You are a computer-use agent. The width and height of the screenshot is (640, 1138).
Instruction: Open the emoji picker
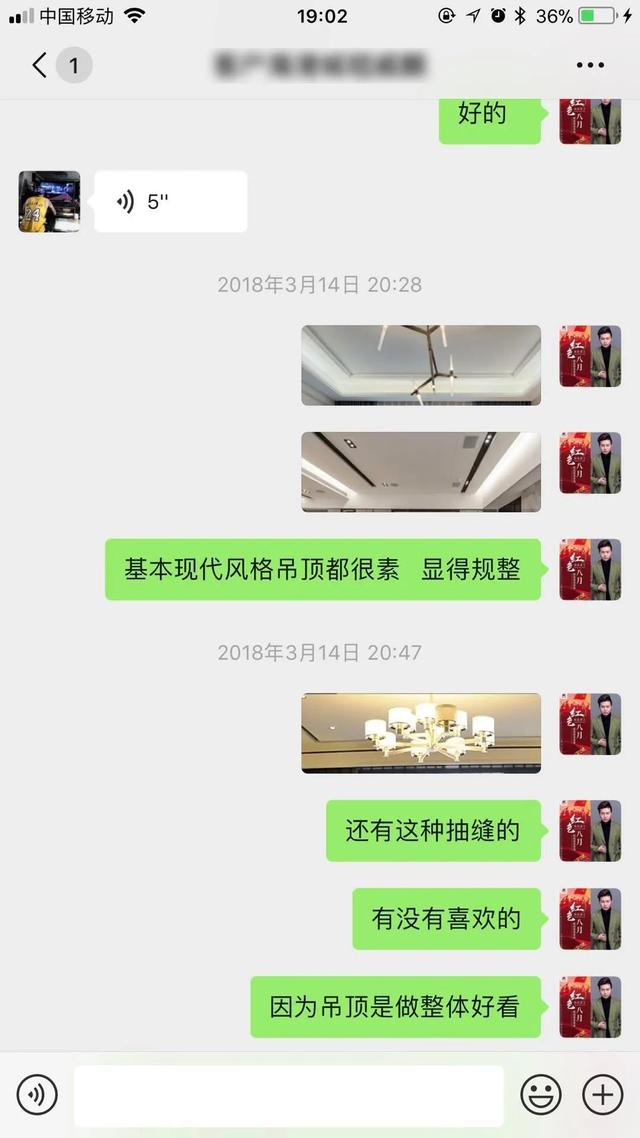tap(541, 1095)
